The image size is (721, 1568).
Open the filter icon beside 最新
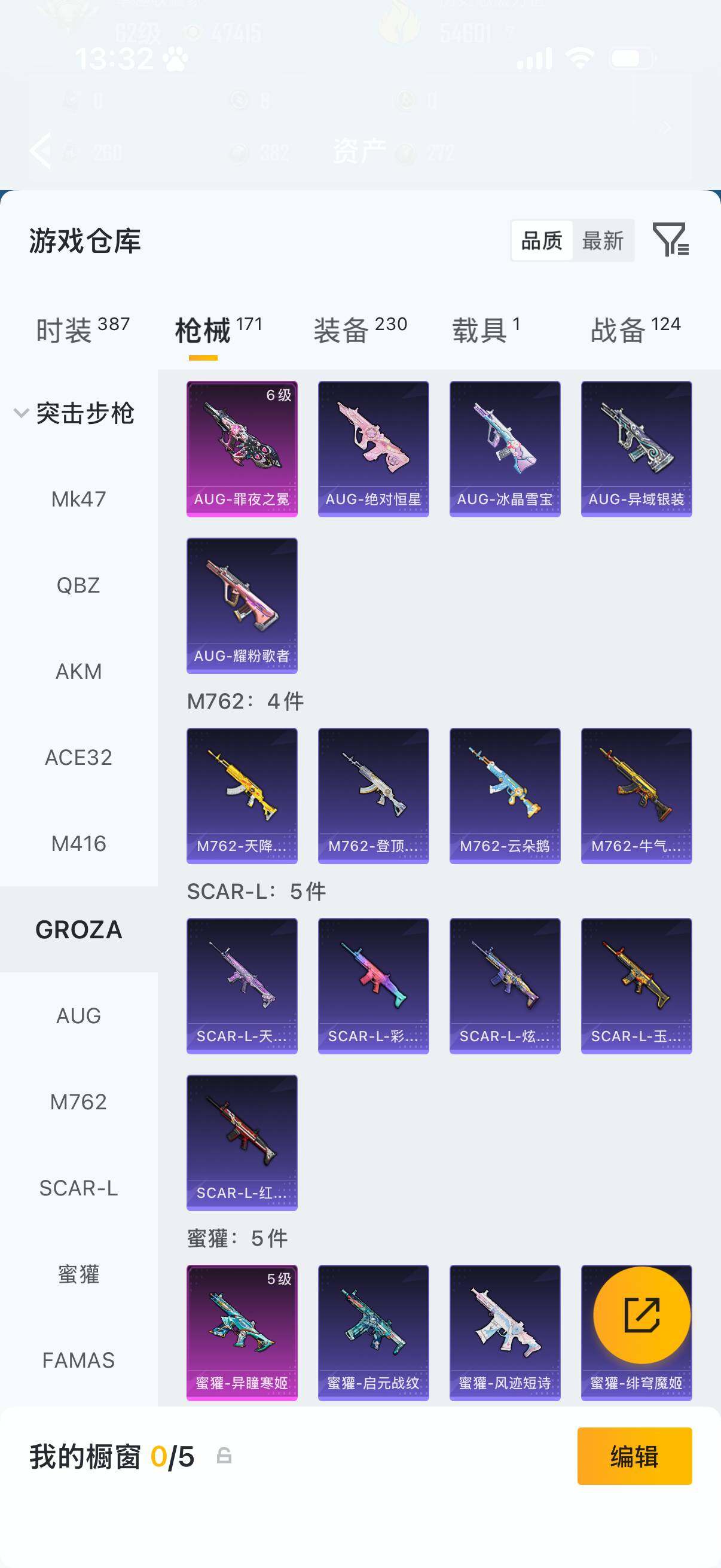(x=671, y=239)
